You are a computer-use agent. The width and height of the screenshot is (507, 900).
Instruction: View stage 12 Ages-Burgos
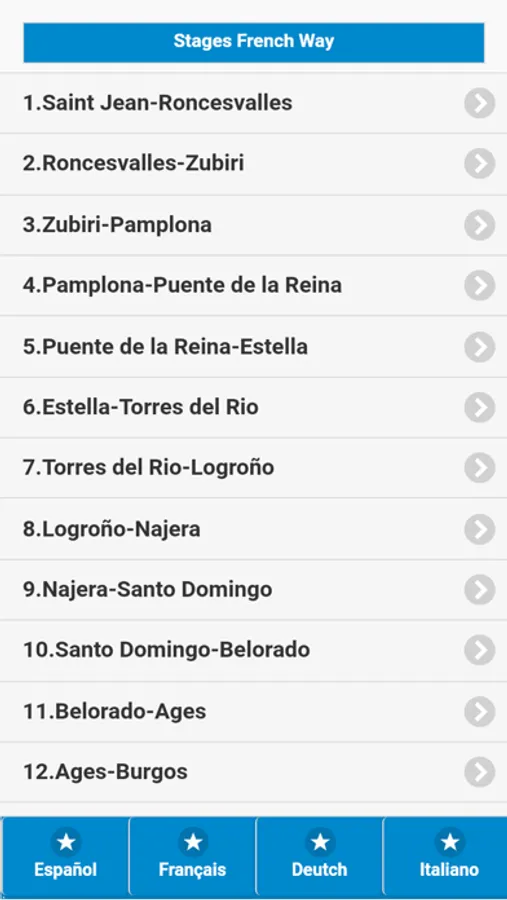(x=253, y=773)
